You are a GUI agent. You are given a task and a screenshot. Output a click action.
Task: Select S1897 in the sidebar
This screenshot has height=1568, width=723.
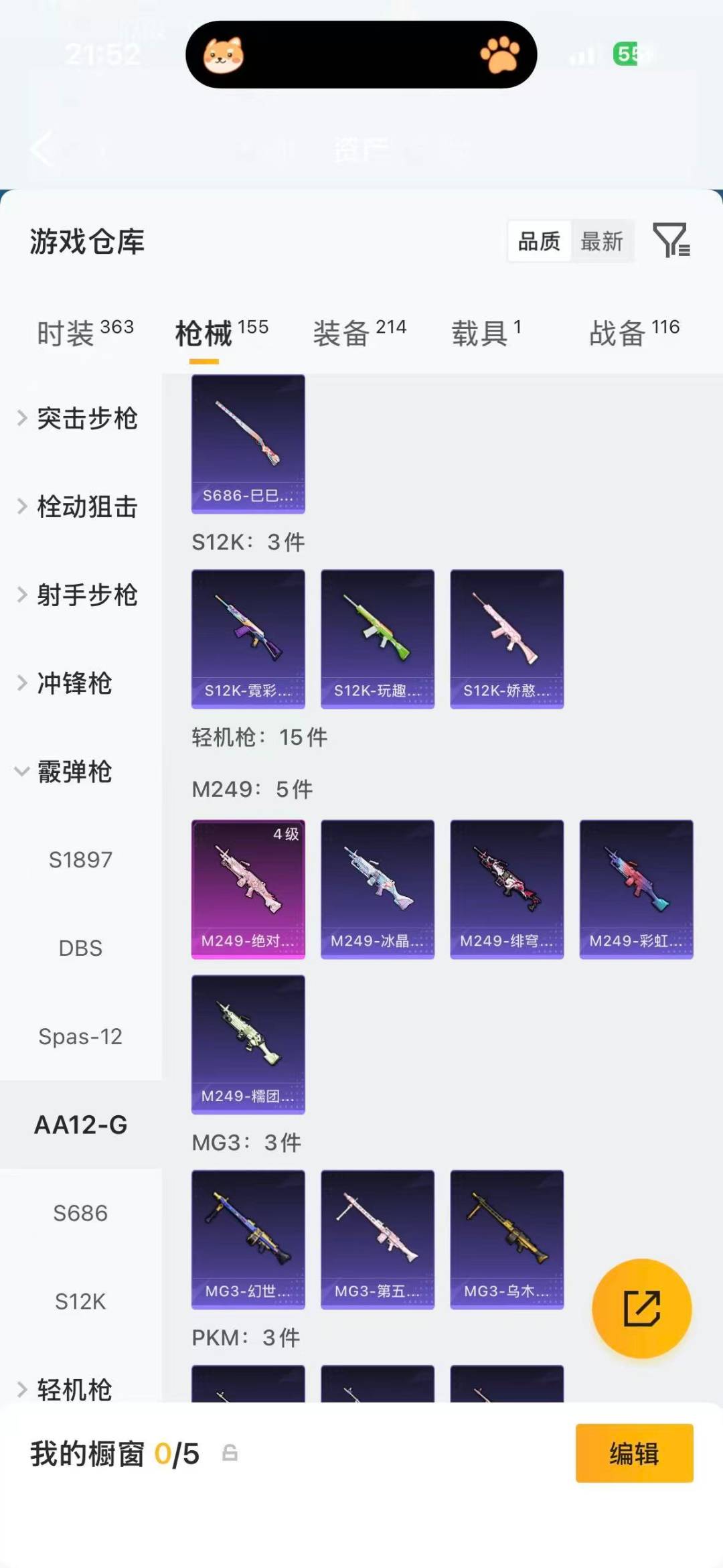pyautogui.click(x=80, y=859)
